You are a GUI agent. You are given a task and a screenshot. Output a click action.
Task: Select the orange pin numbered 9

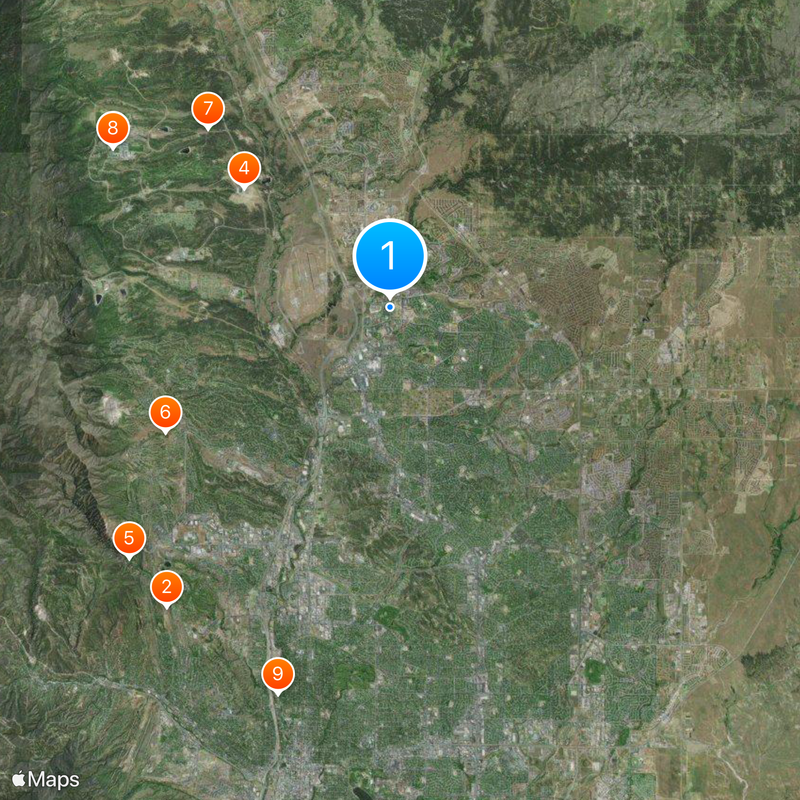coord(277,674)
